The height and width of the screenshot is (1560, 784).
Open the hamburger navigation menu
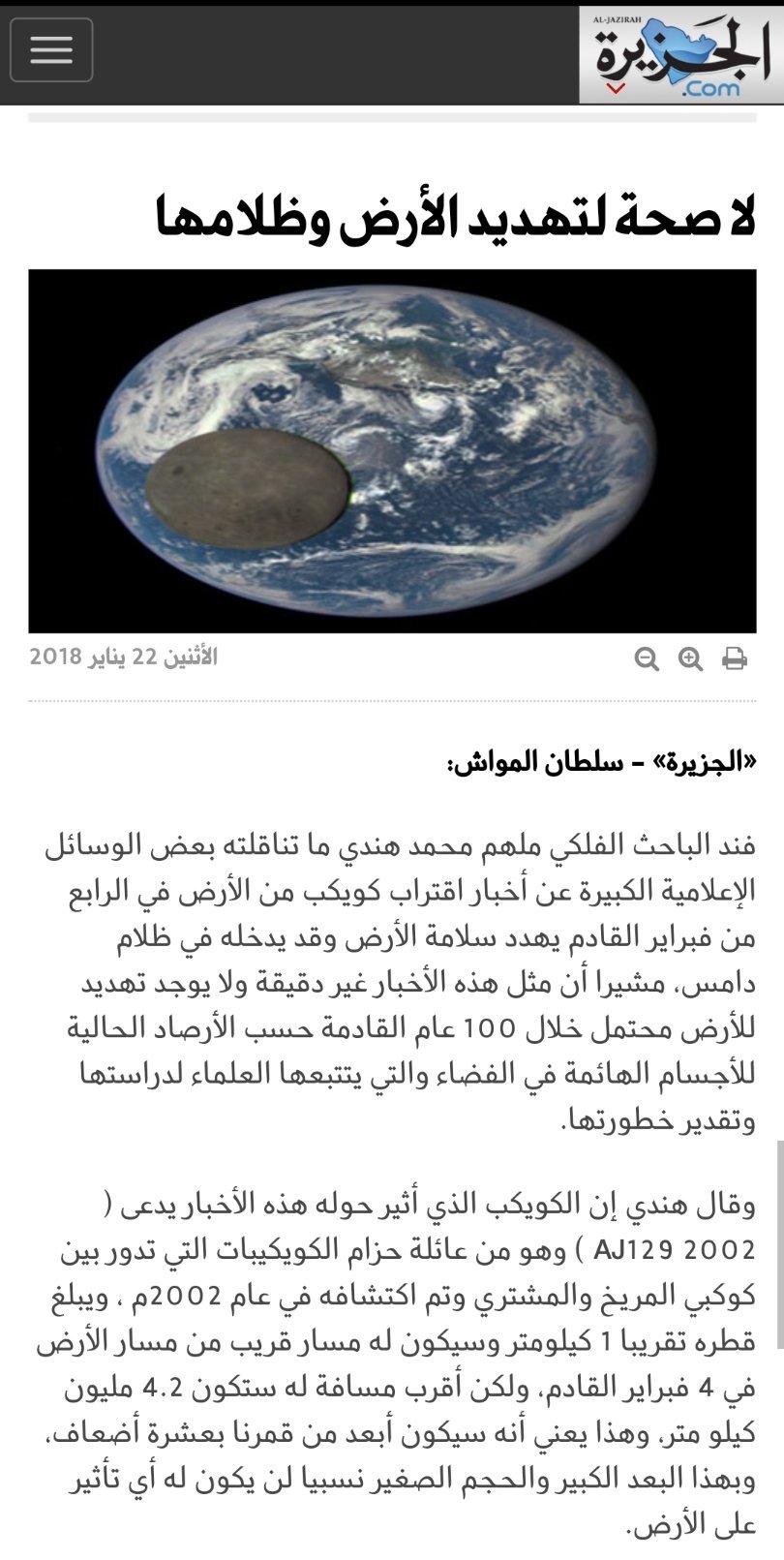[51, 50]
